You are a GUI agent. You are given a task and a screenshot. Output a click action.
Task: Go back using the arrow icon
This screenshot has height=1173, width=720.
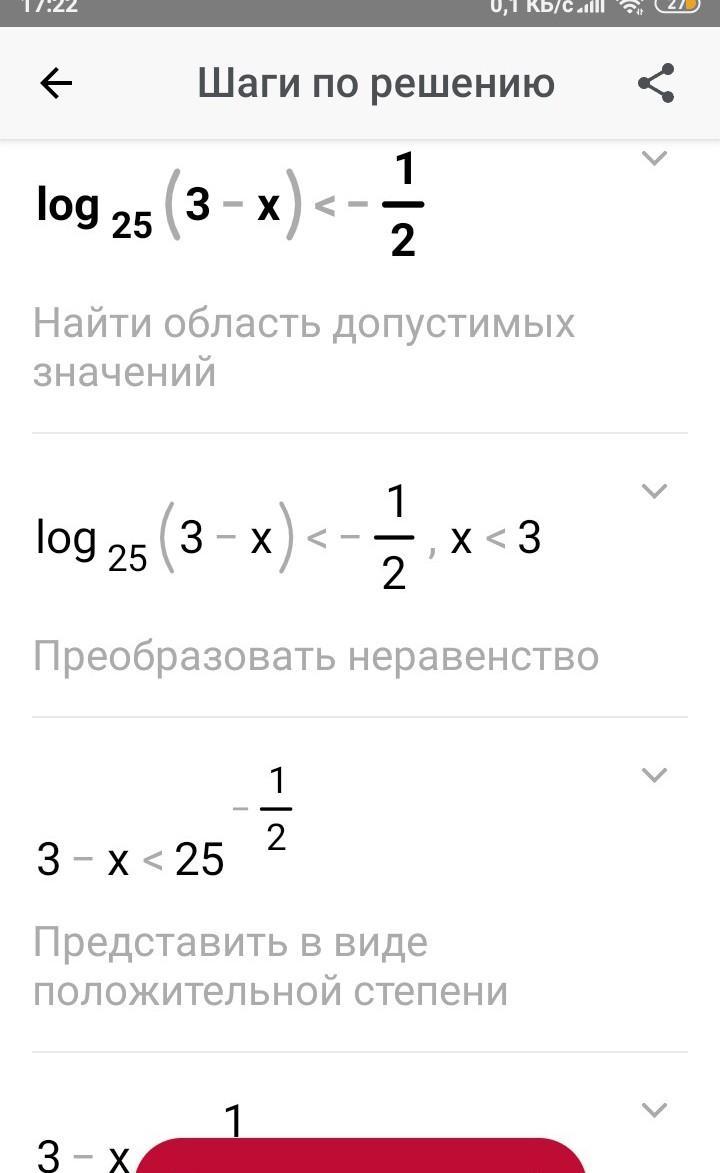click(x=56, y=84)
